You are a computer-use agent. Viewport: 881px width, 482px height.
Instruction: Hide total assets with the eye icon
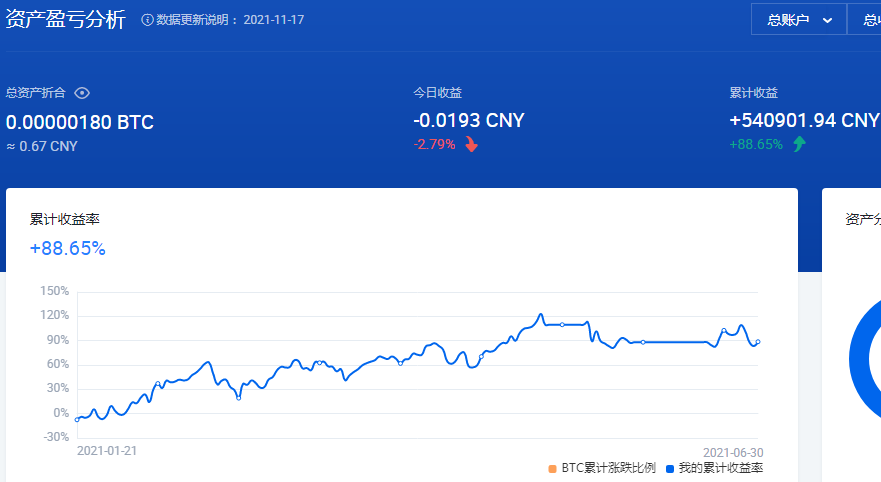pyautogui.click(x=82, y=93)
